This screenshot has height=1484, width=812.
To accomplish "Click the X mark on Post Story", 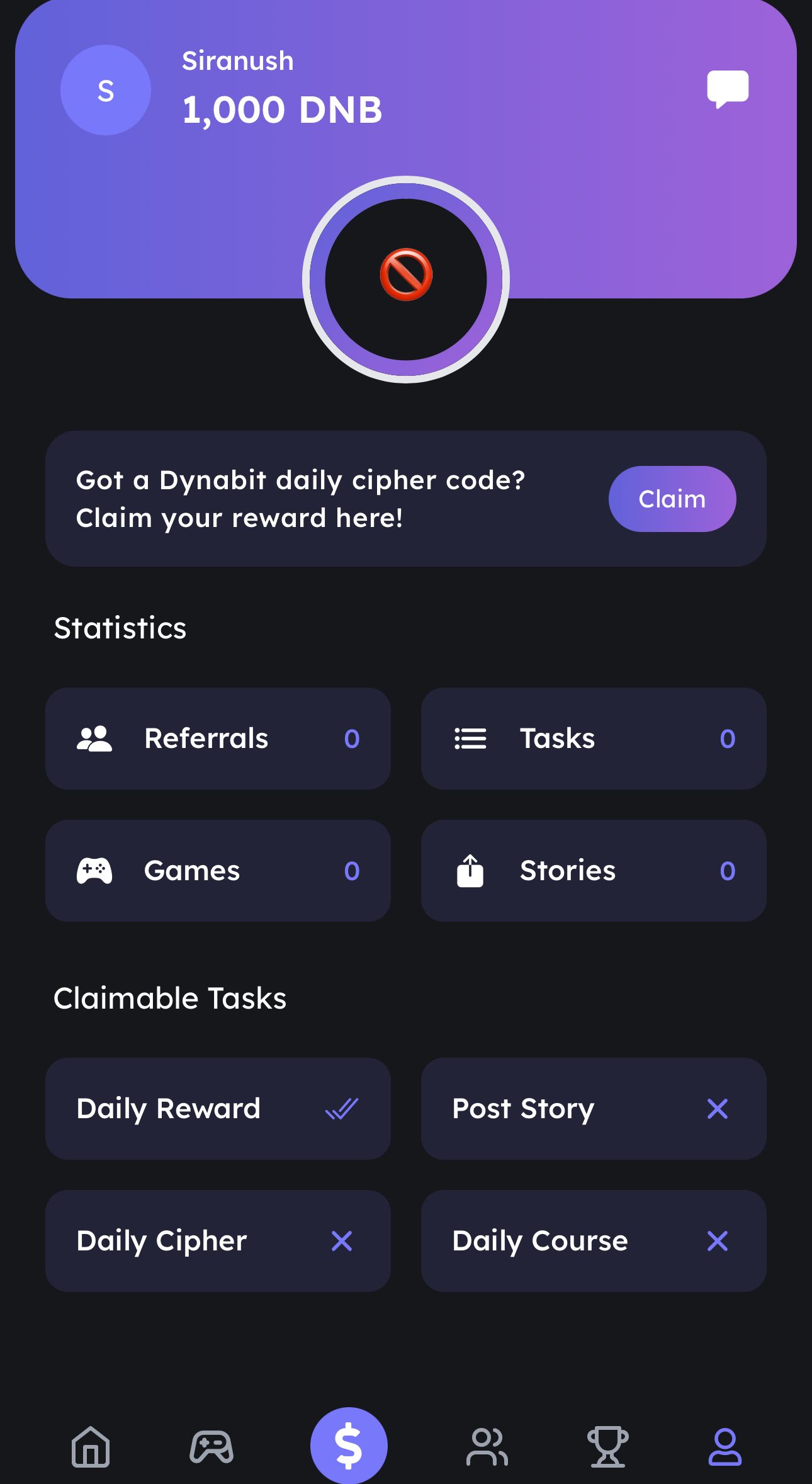I will click(x=717, y=1109).
